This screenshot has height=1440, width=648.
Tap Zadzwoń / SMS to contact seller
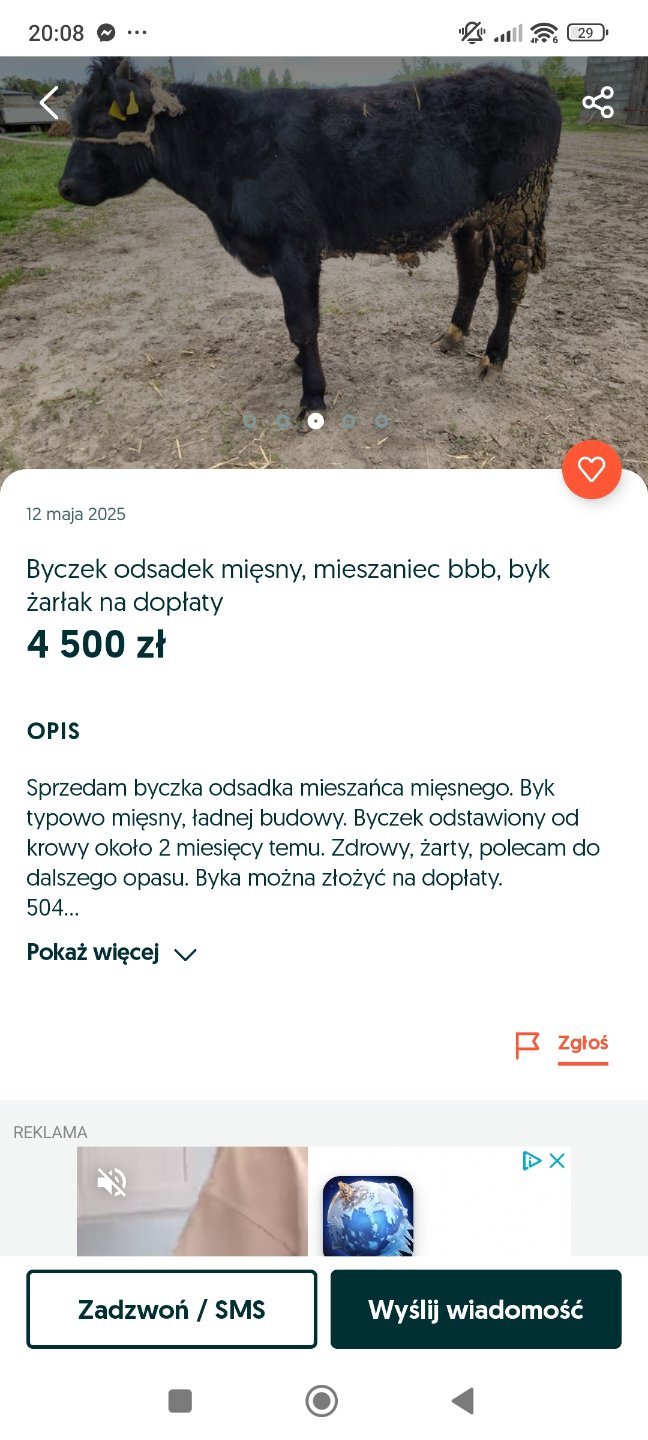pyautogui.click(x=171, y=1309)
